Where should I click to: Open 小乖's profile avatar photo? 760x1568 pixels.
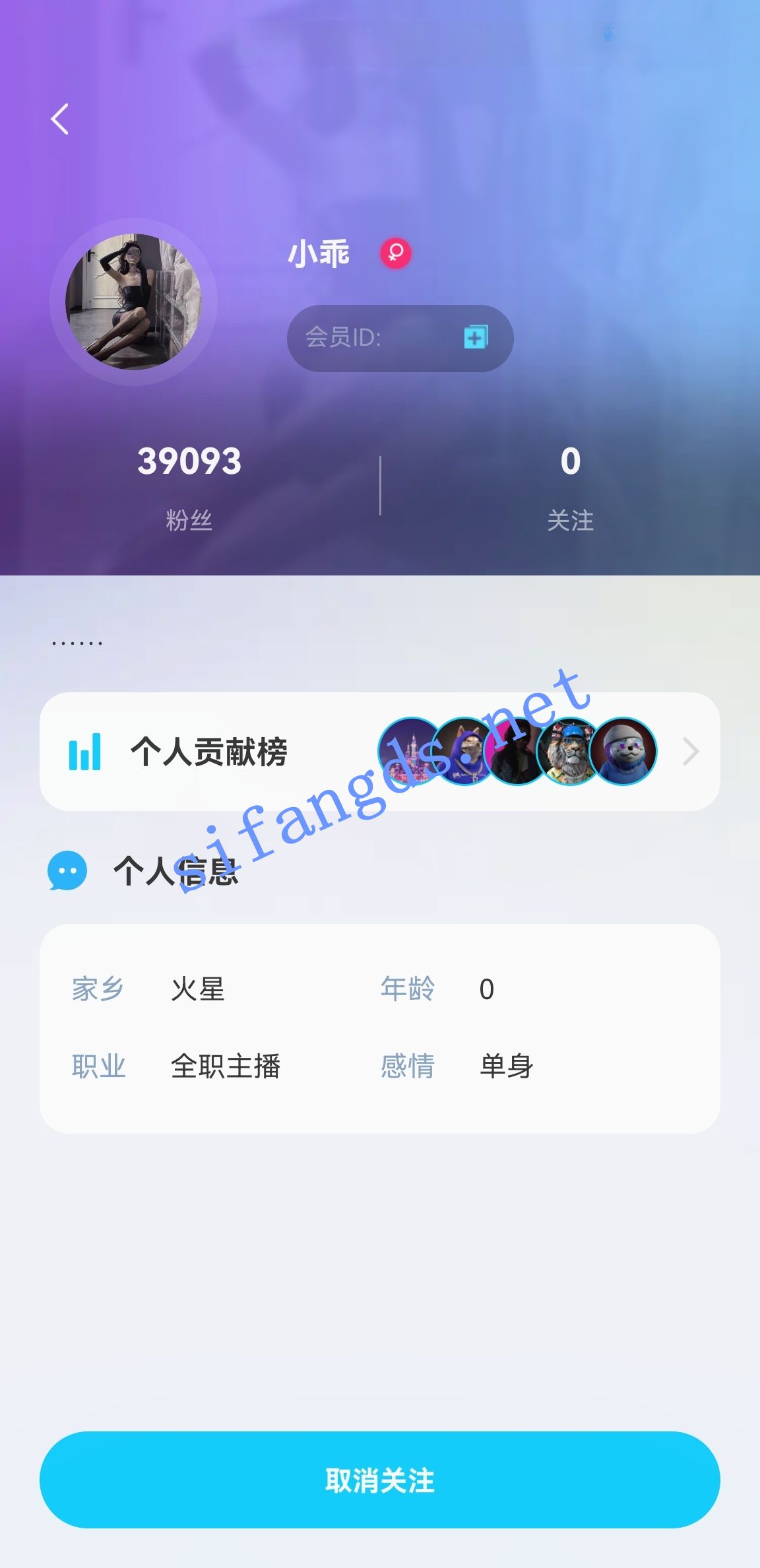click(x=133, y=302)
